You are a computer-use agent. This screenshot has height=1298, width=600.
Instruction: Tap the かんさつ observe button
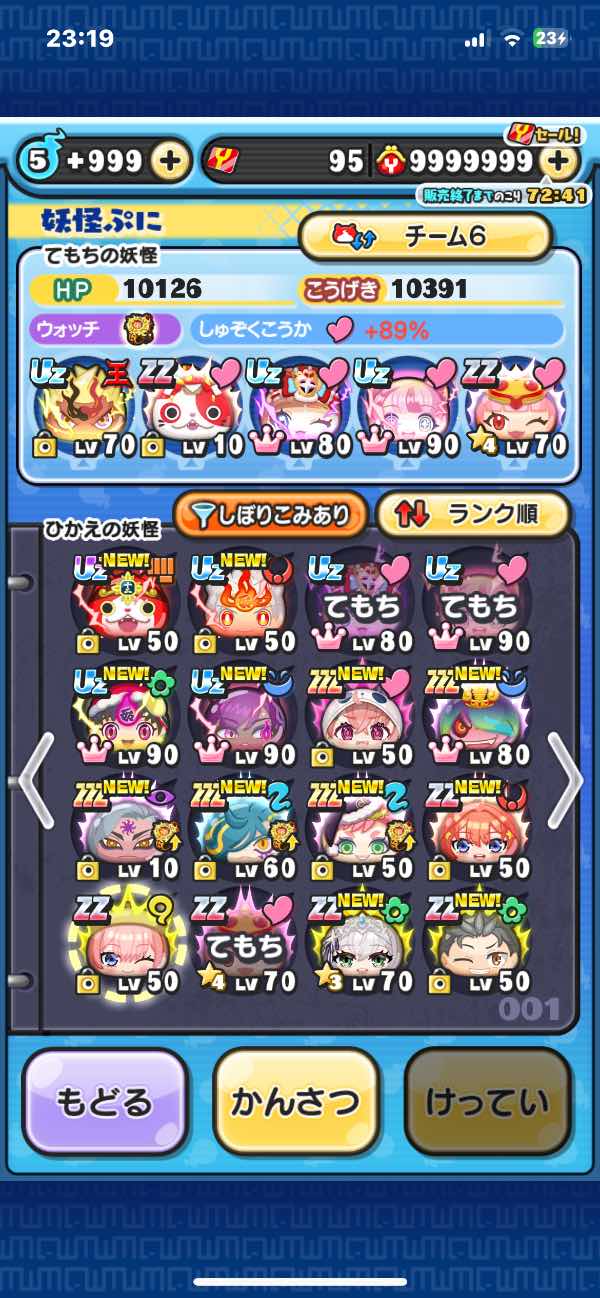296,1100
